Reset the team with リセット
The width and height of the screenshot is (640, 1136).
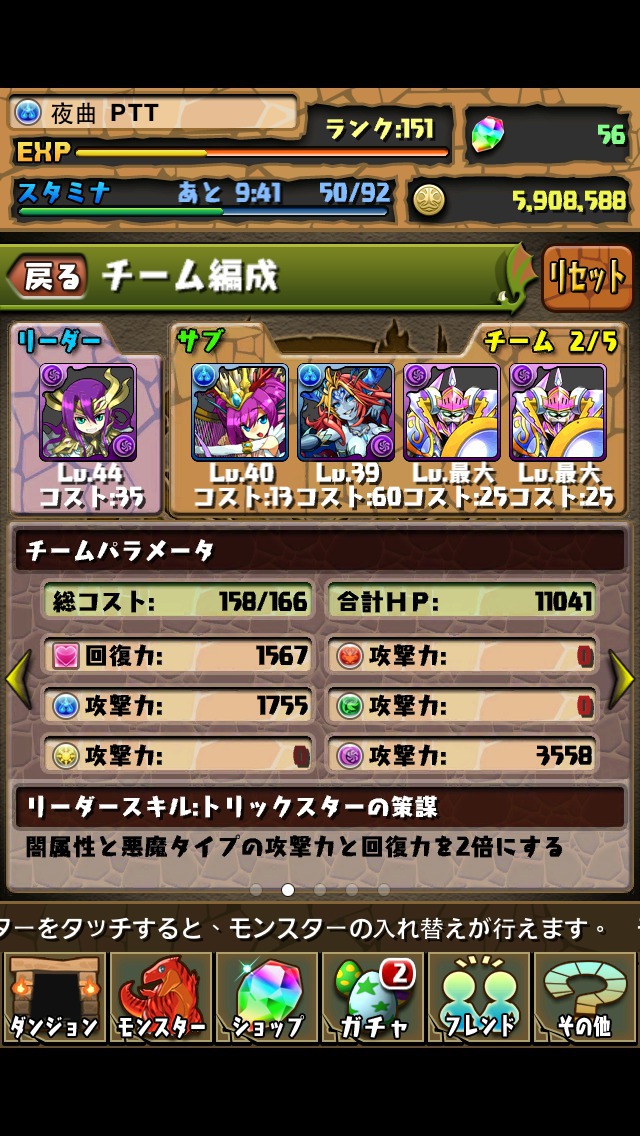tap(587, 277)
